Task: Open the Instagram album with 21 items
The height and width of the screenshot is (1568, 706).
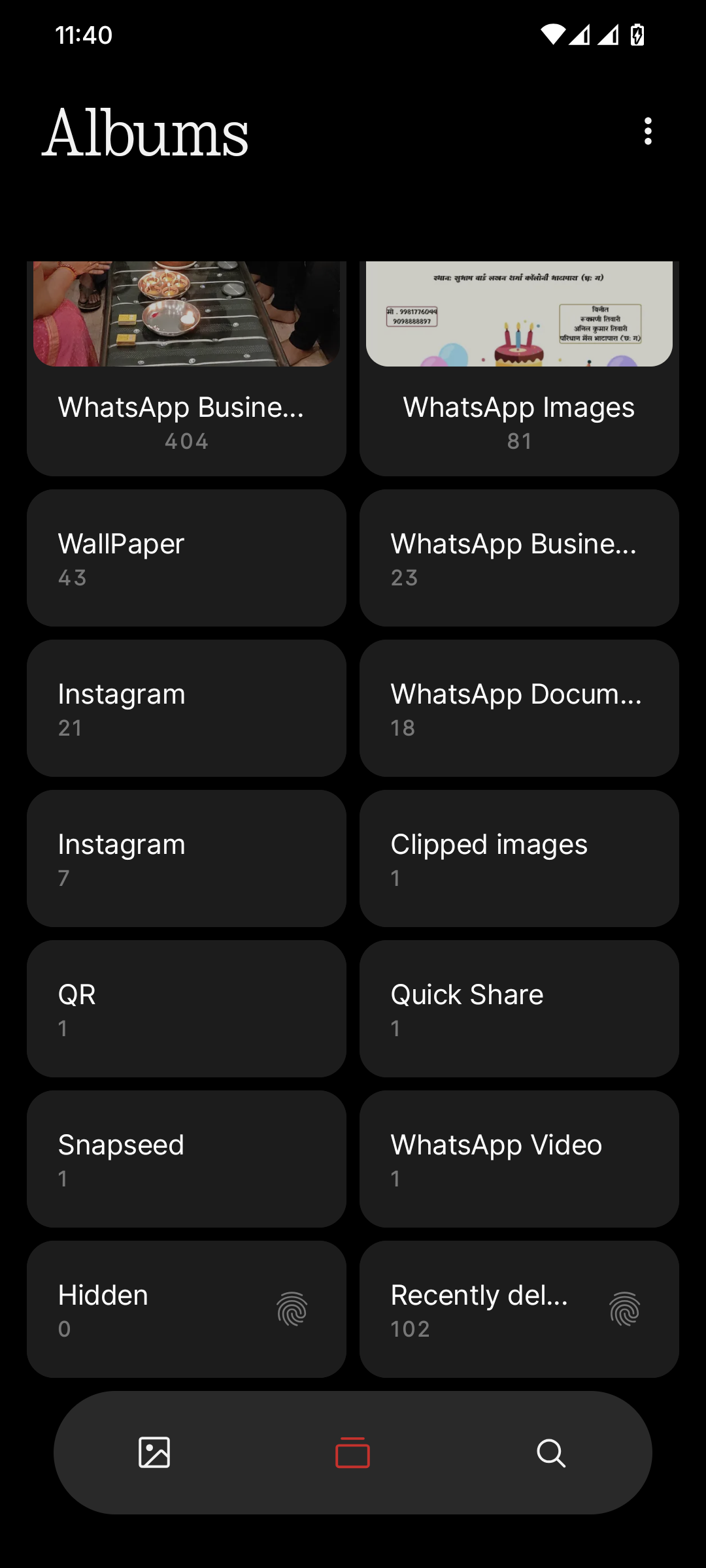Action: (186, 708)
